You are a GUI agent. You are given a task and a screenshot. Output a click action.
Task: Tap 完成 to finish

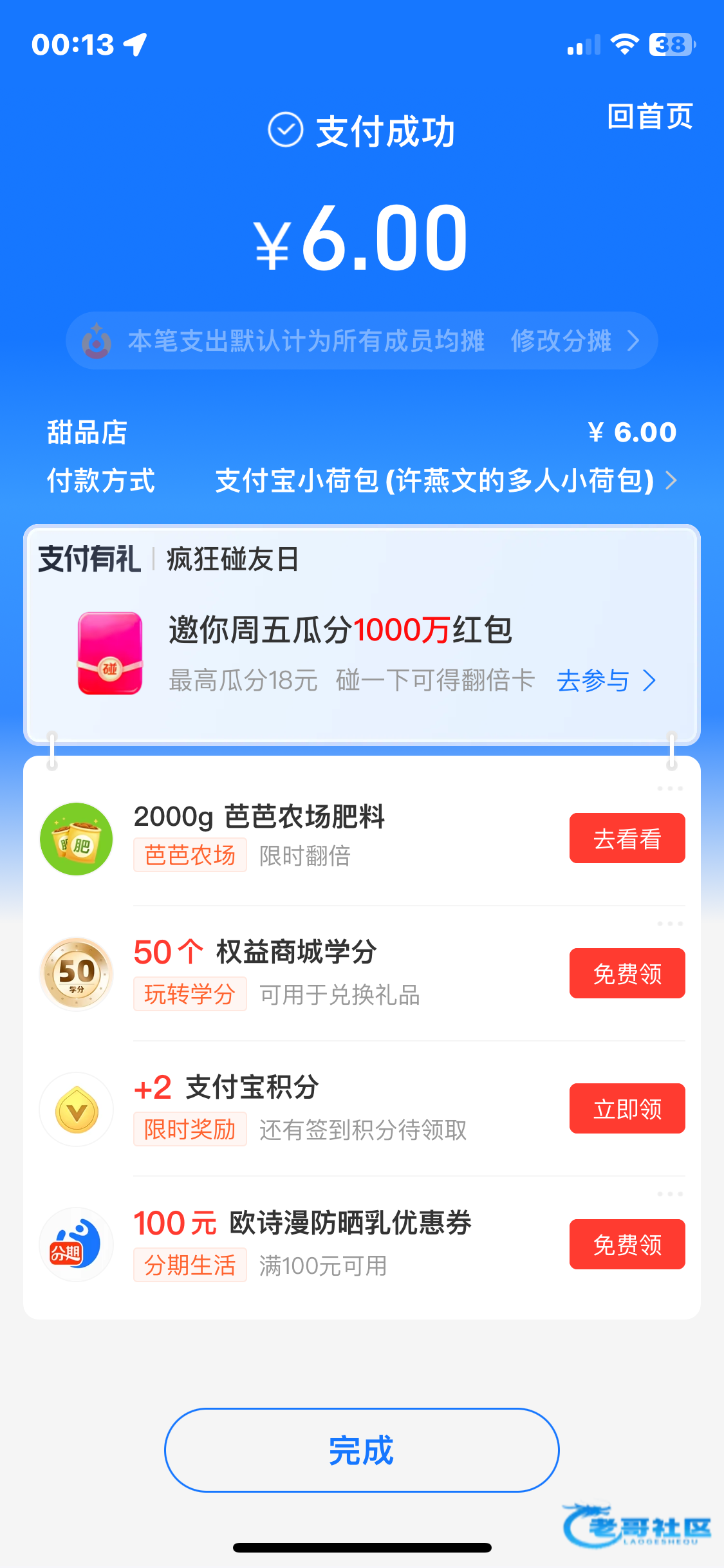pyautogui.click(x=362, y=1450)
